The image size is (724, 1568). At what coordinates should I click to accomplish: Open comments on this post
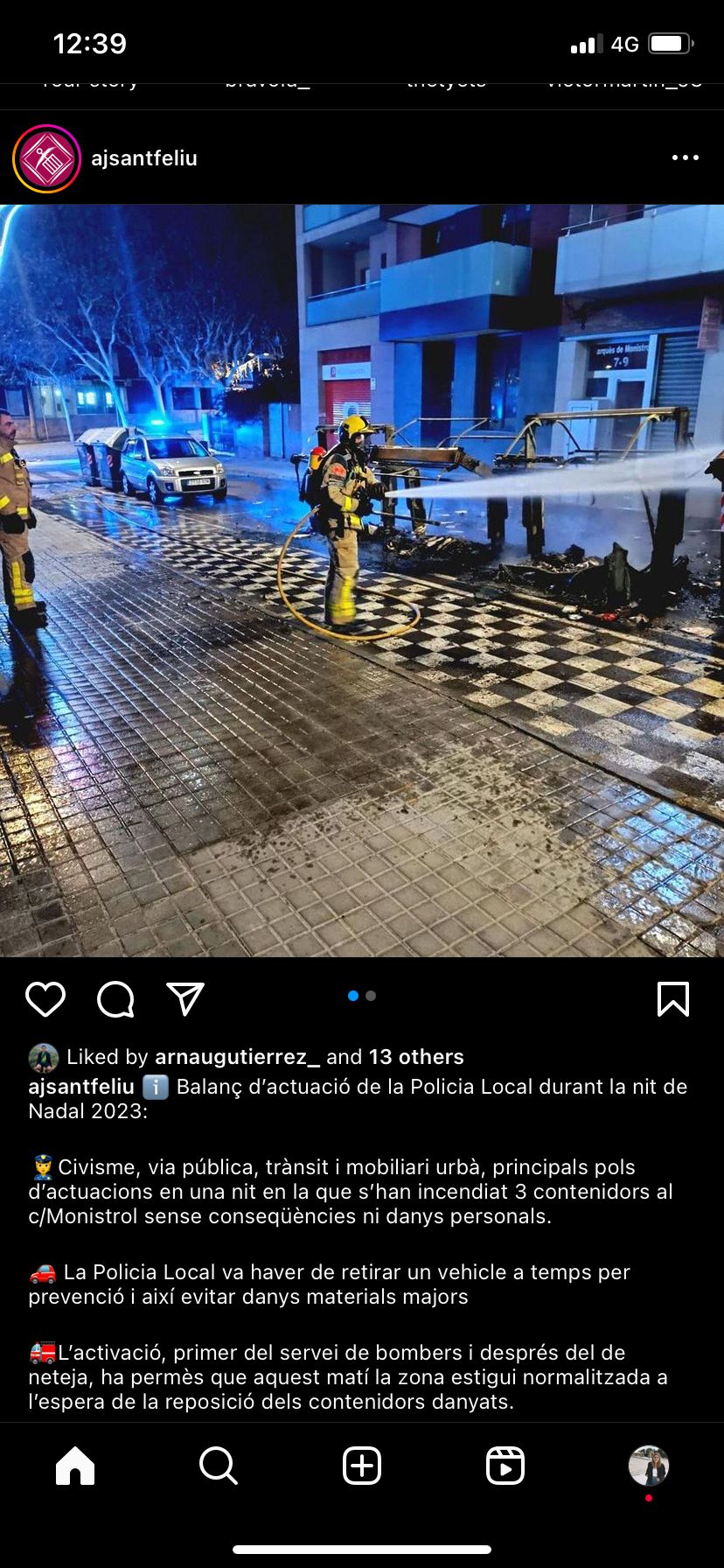115,998
